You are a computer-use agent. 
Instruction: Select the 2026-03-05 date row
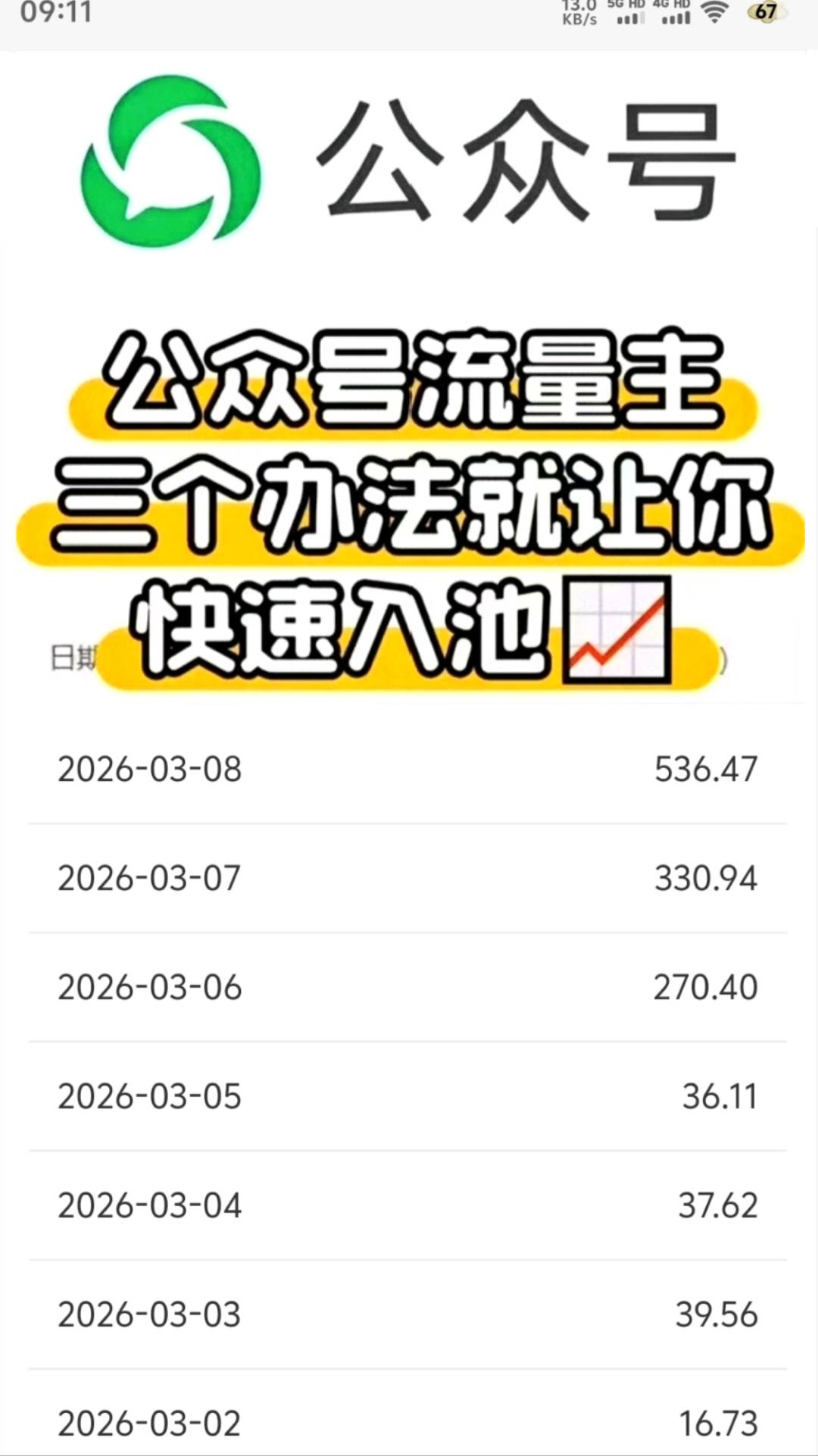(x=150, y=1096)
